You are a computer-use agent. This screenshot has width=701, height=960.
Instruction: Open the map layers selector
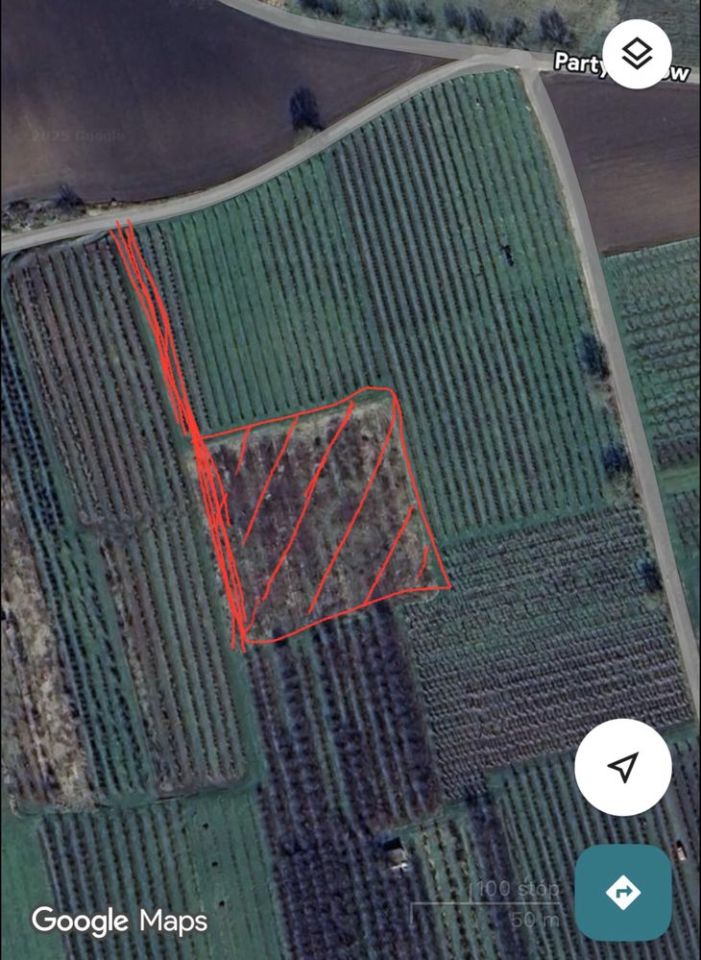(637, 54)
